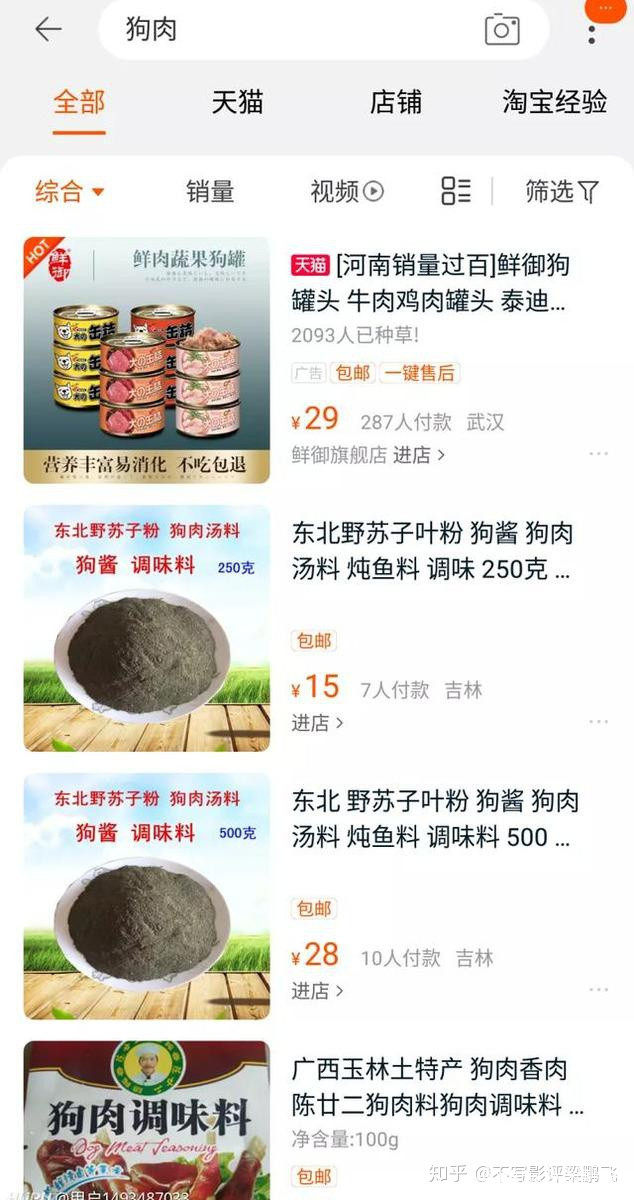
Task: Toggle list and grid layout view
Action: (x=456, y=191)
